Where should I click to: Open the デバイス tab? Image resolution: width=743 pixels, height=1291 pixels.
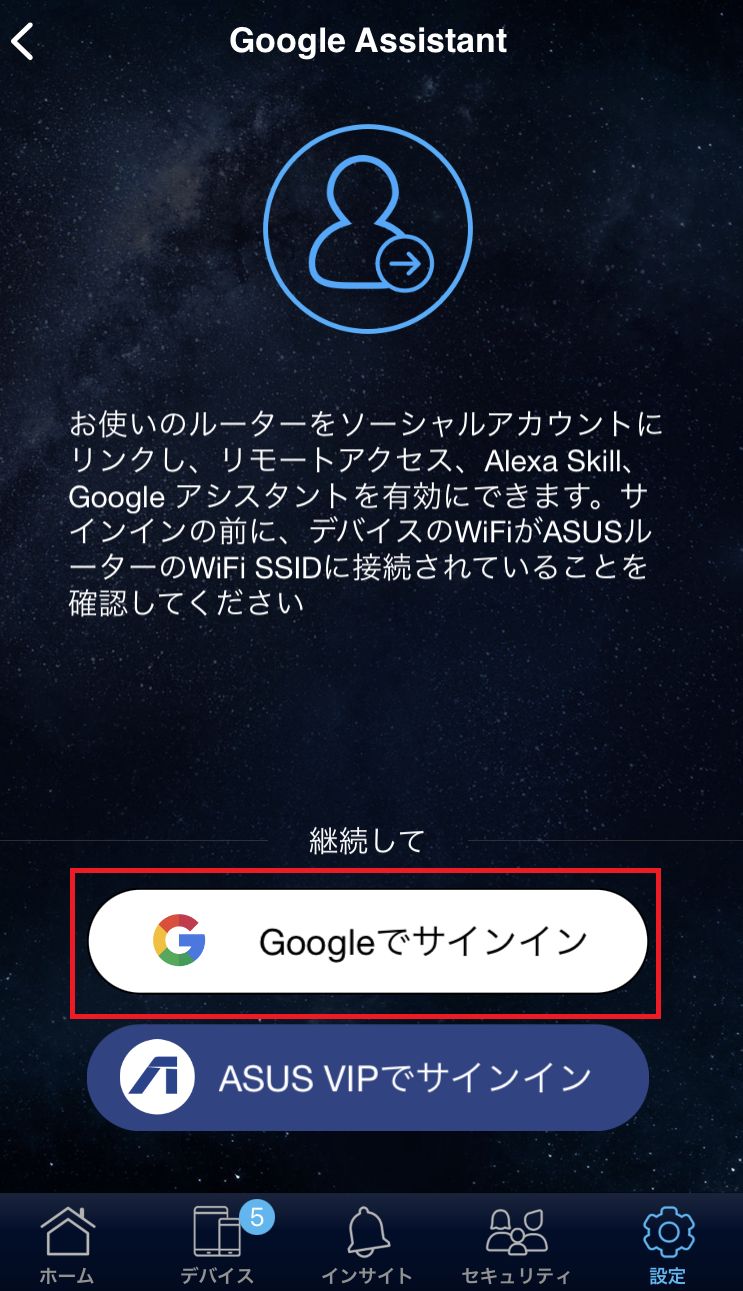[218, 1245]
